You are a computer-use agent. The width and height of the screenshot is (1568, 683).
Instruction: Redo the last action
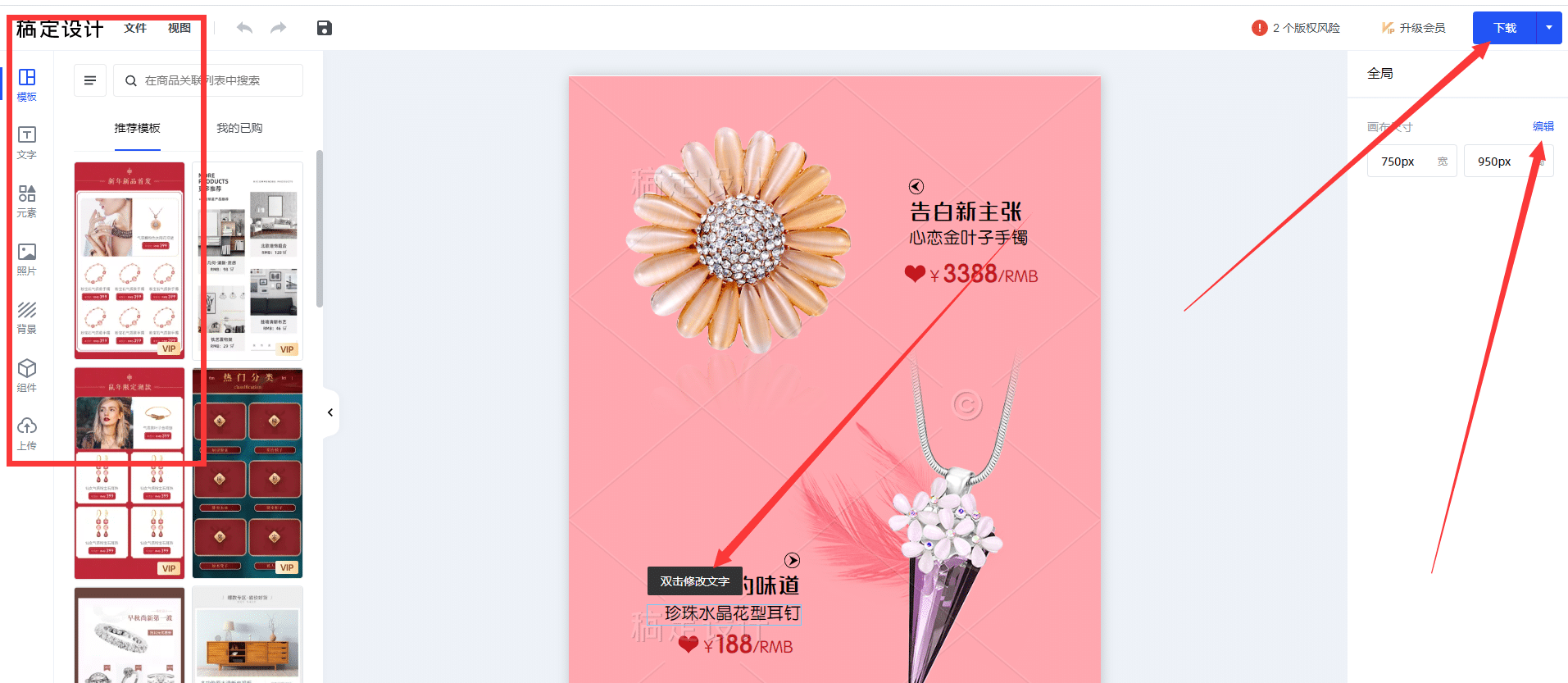(x=279, y=28)
